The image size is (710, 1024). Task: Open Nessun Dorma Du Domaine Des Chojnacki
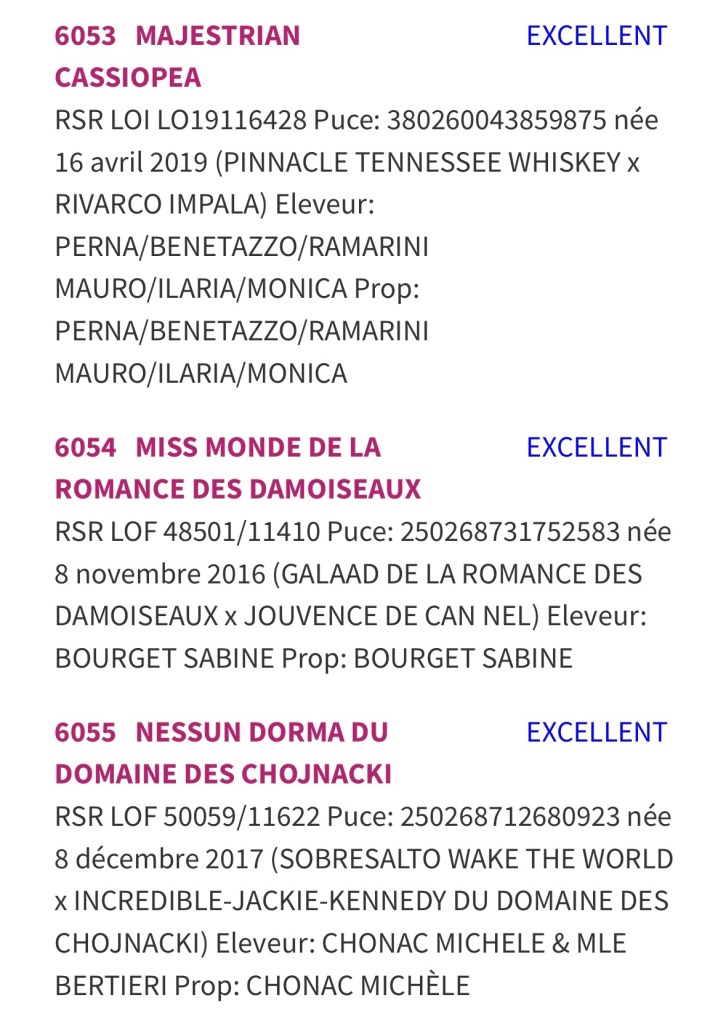[260, 733]
